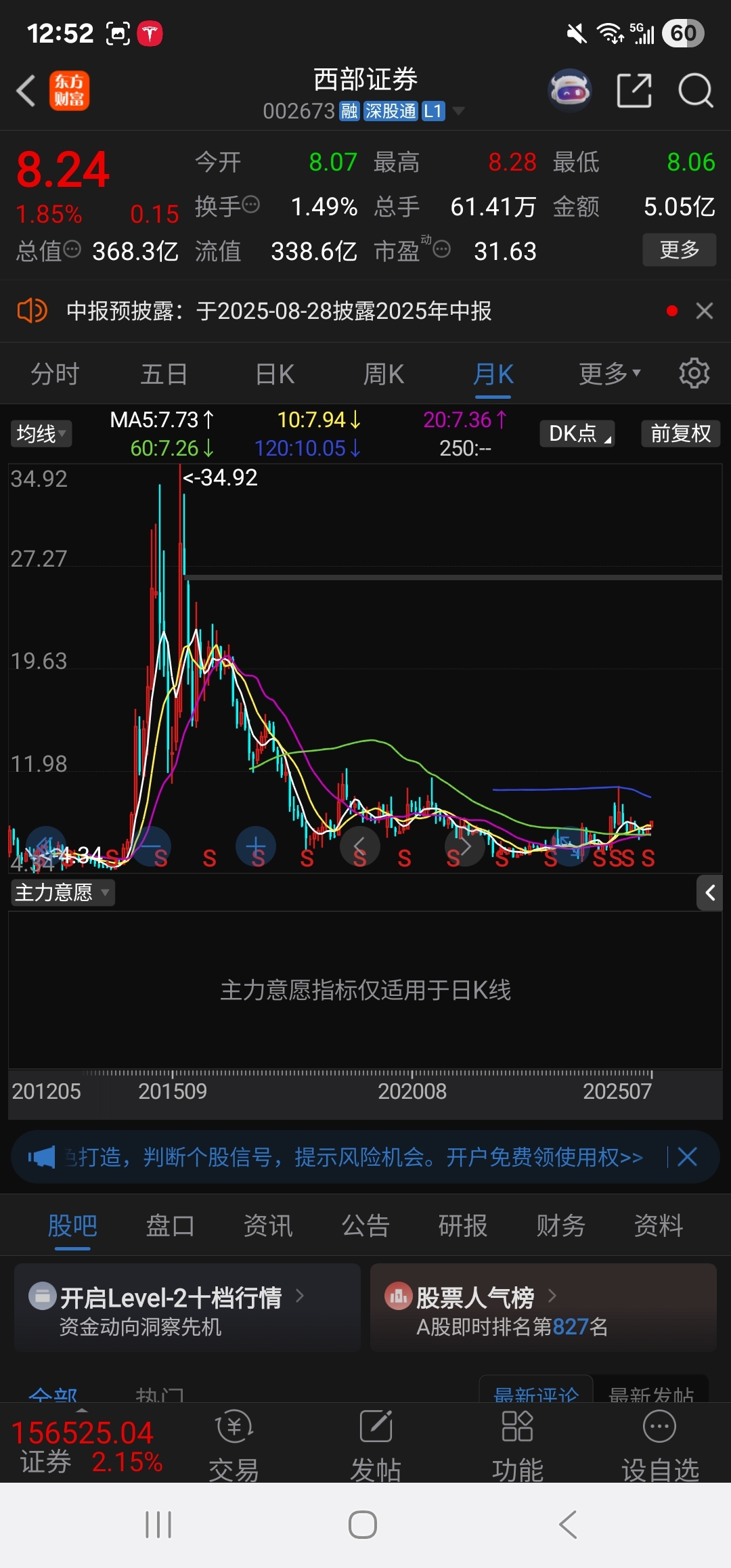This screenshot has width=731, height=1568.
Task: Open the 主力意愿 sub-indicator dropdown
Action: [62, 892]
